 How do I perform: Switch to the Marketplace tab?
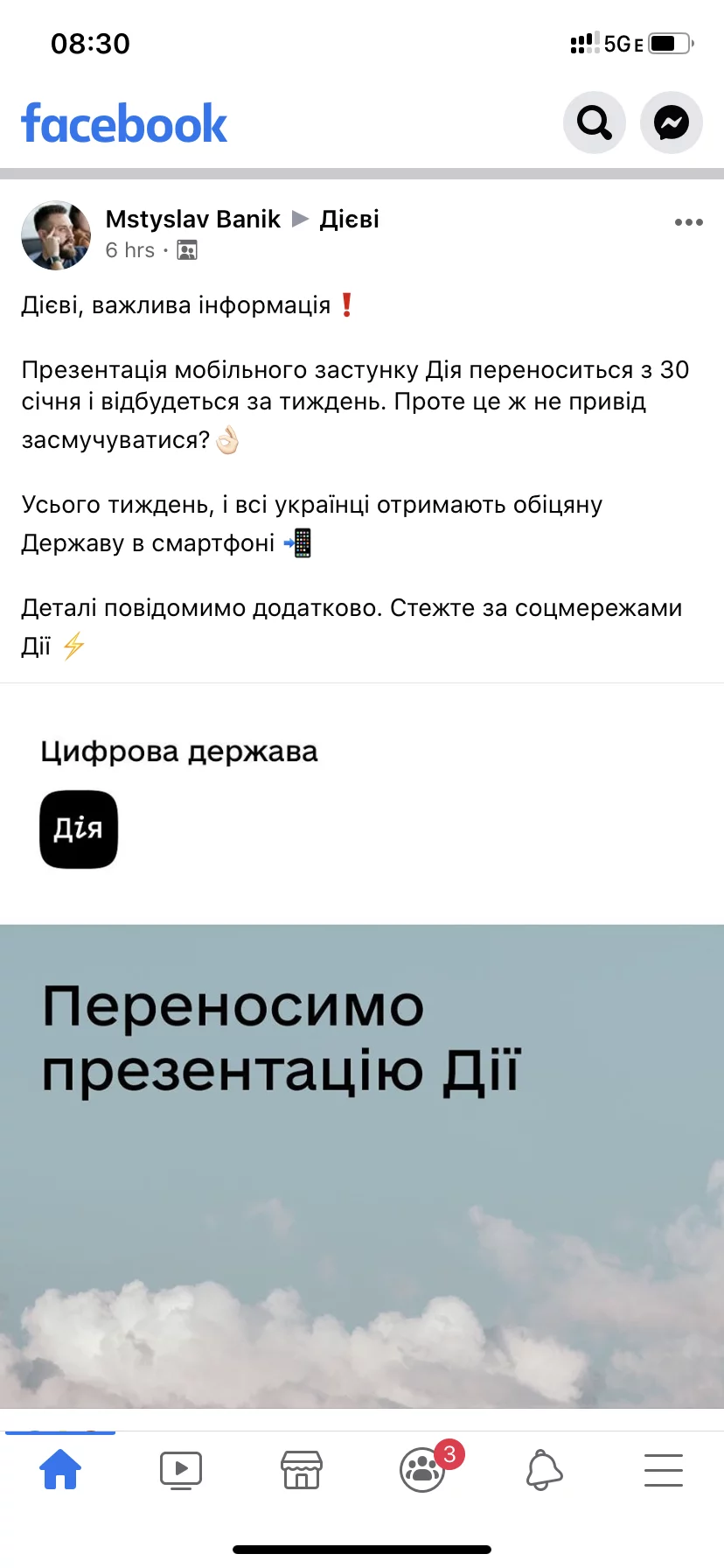302,1470
